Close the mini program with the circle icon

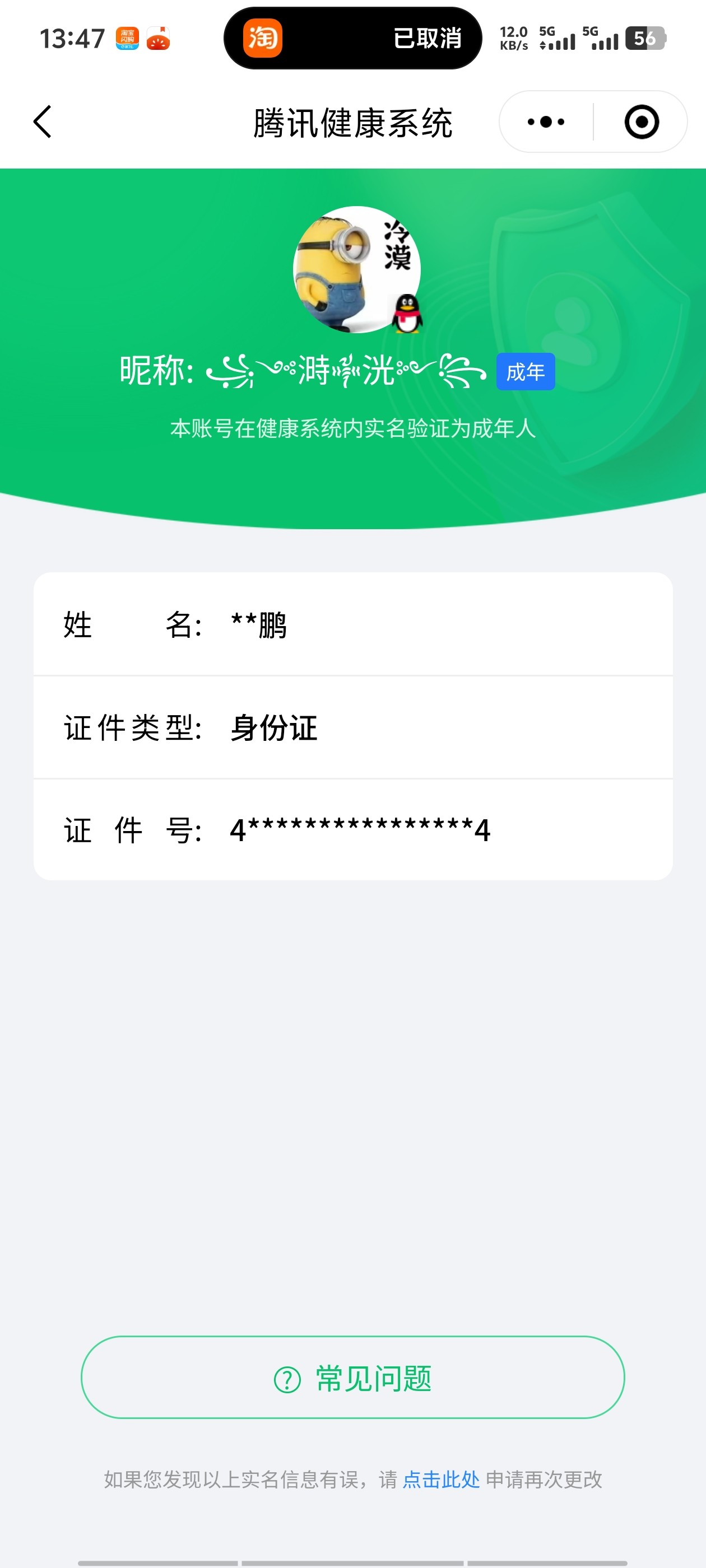point(642,122)
